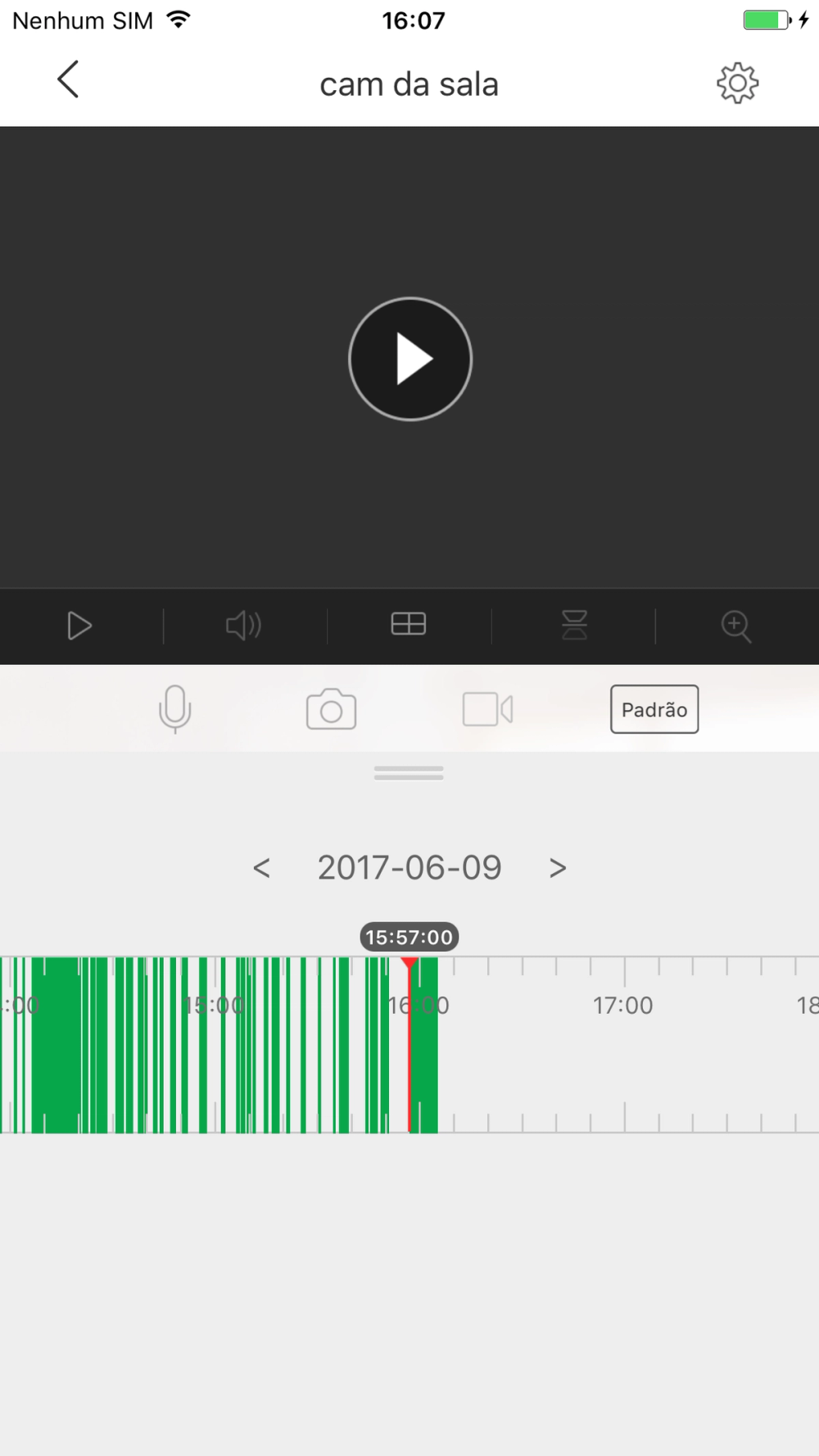Screen dimensions: 819x1456
Task: Open the camera settings gear
Action: [736, 83]
